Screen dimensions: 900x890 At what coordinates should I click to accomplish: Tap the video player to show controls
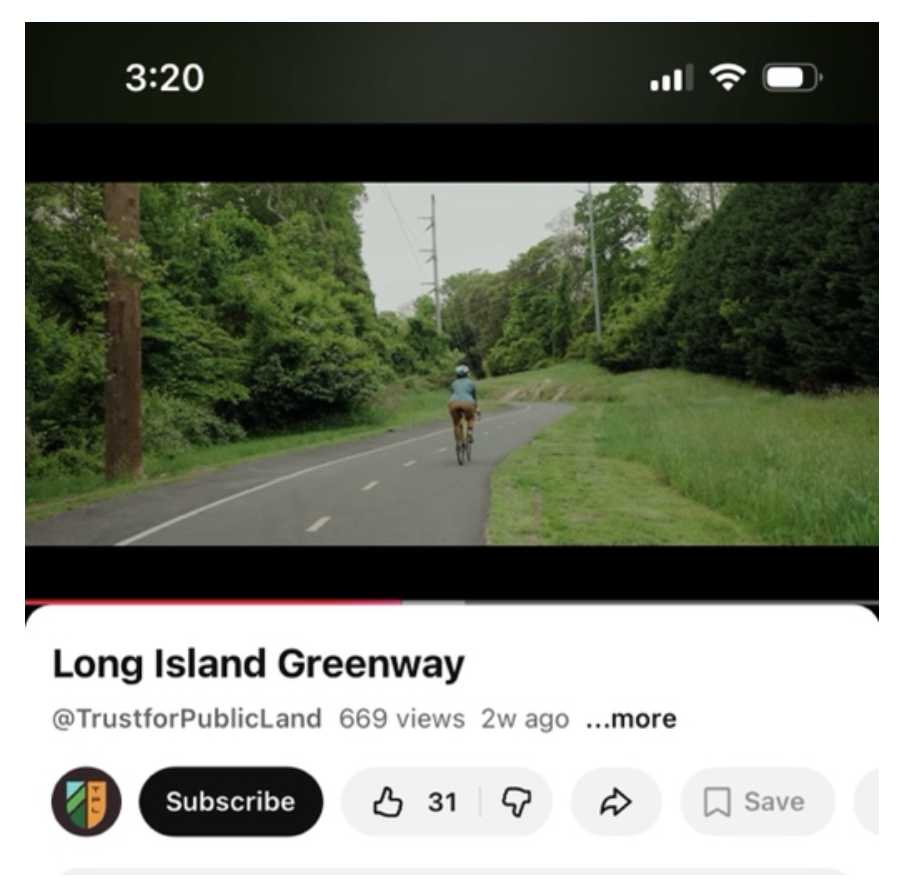pyautogui.click(x=452, y=364)
